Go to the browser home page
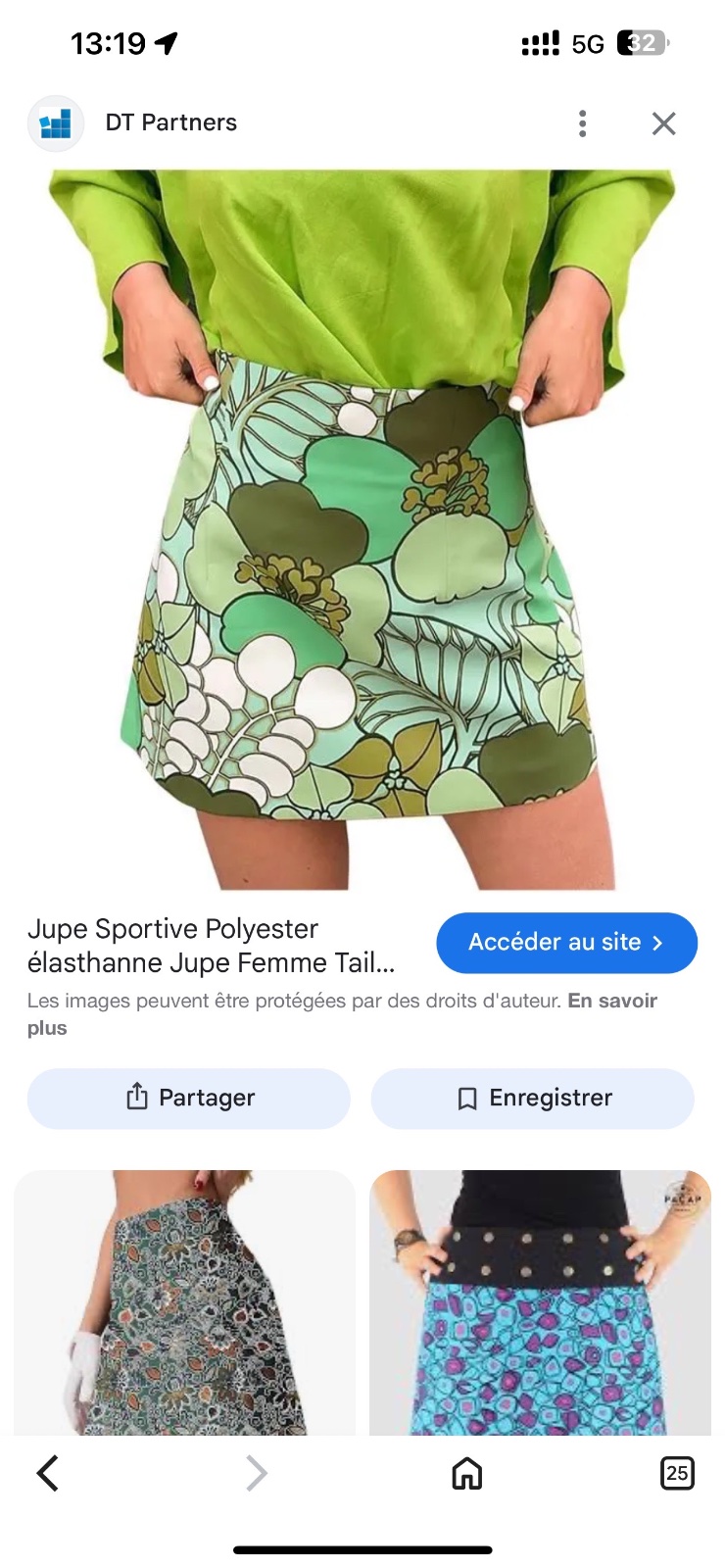The width and height of the screenshot is (725, 1568). click(467, 1472)
